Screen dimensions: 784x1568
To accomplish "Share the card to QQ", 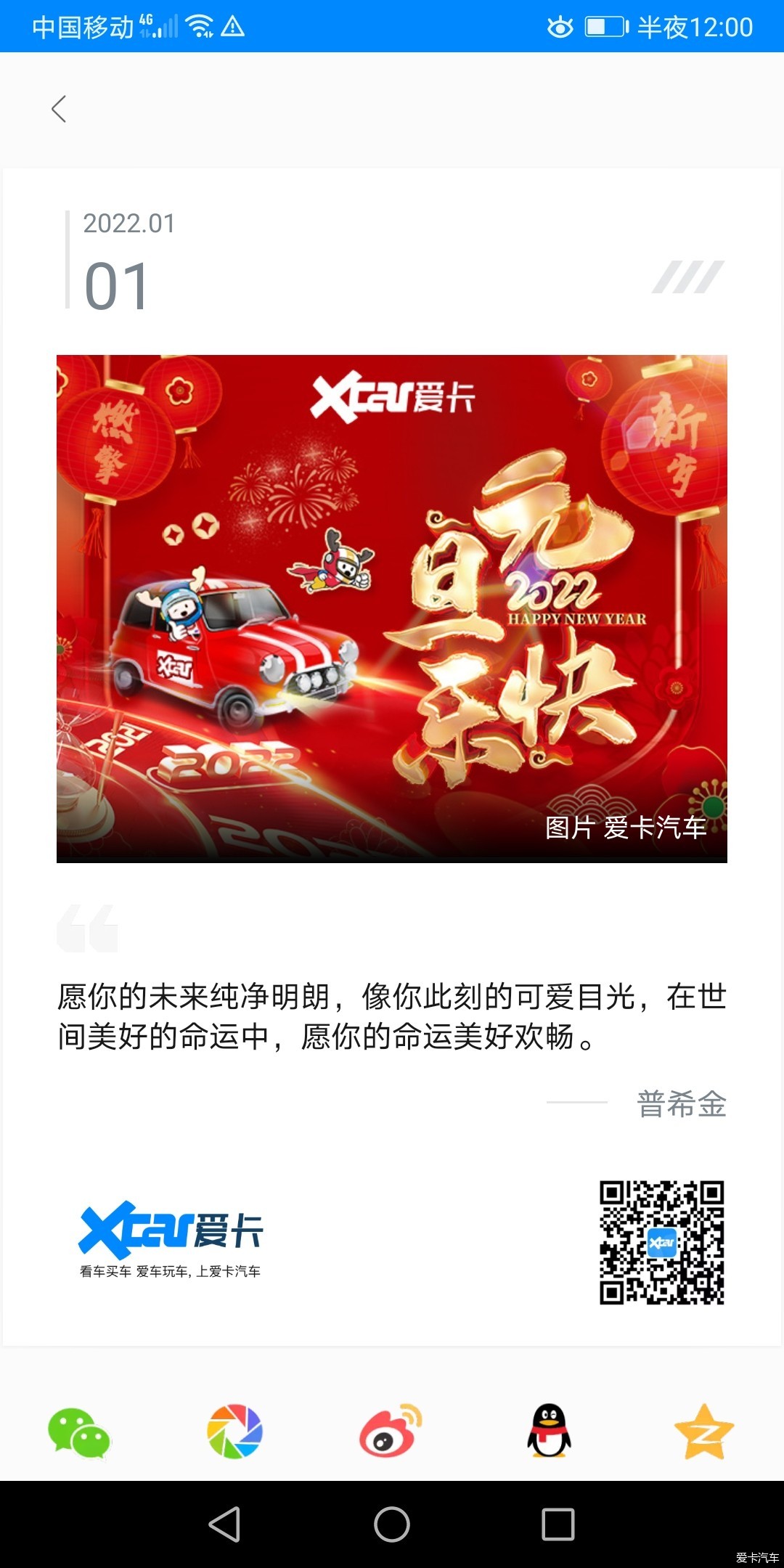I will pyautogui.click(x=549, y=1432).
